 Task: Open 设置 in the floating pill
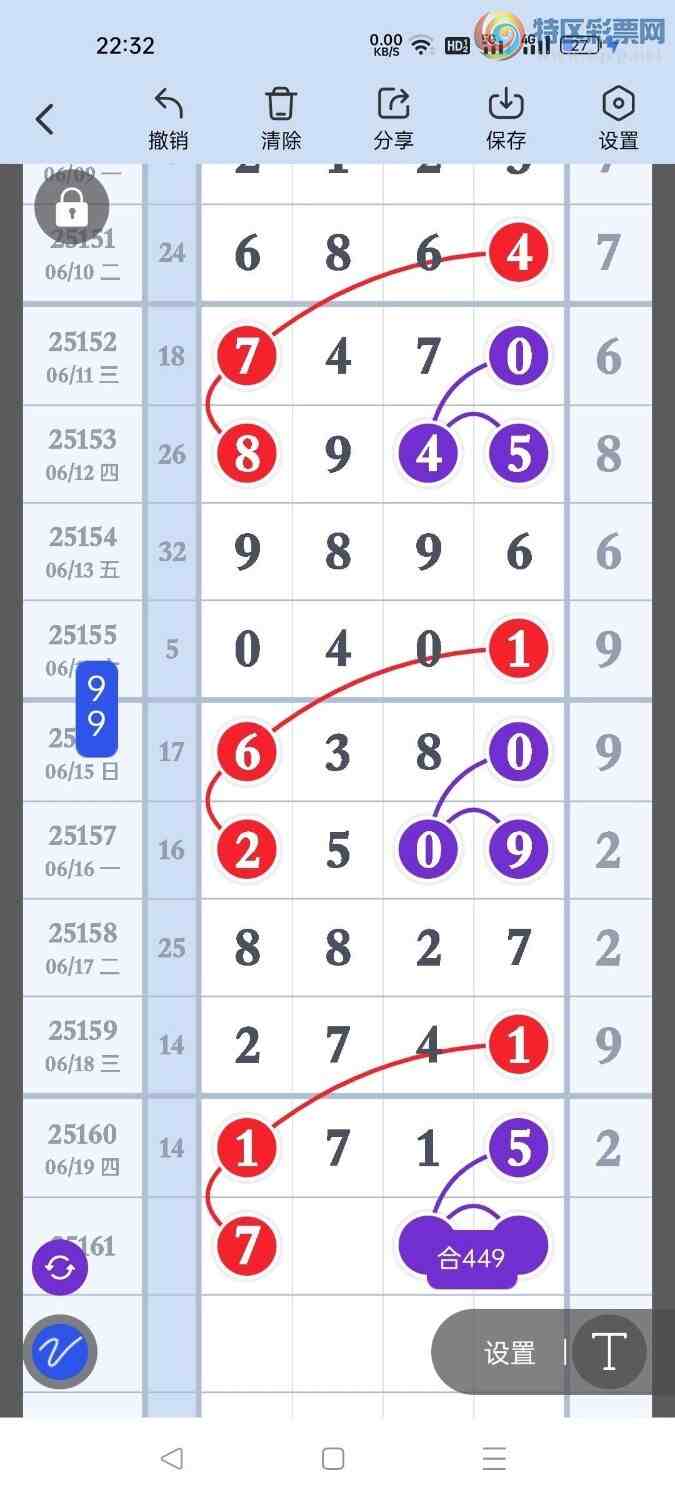tap(510, 1353)
